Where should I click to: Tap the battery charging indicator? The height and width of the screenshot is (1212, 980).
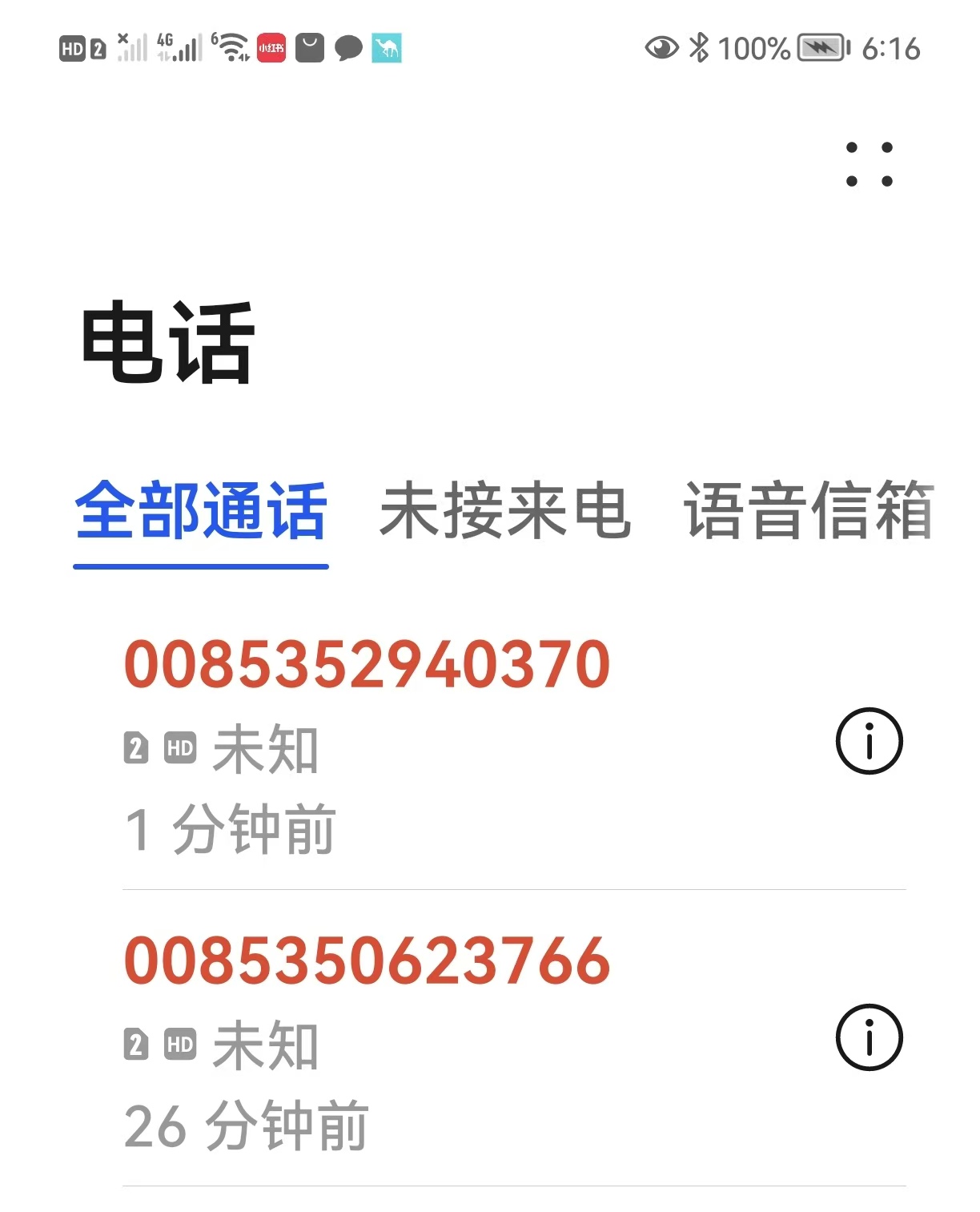[x=821, y=48]
